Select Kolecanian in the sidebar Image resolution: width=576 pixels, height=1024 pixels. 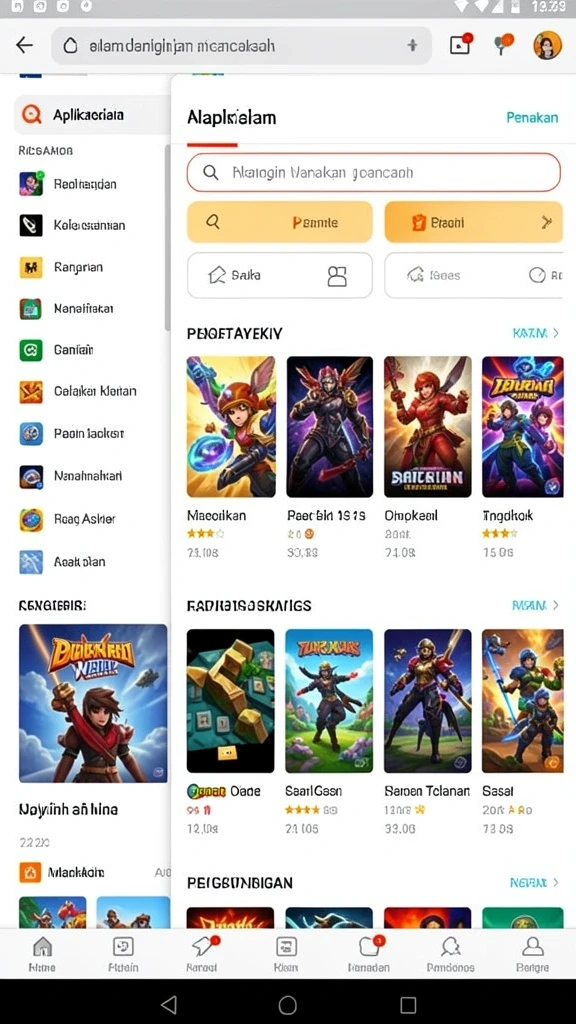point(89,225)
